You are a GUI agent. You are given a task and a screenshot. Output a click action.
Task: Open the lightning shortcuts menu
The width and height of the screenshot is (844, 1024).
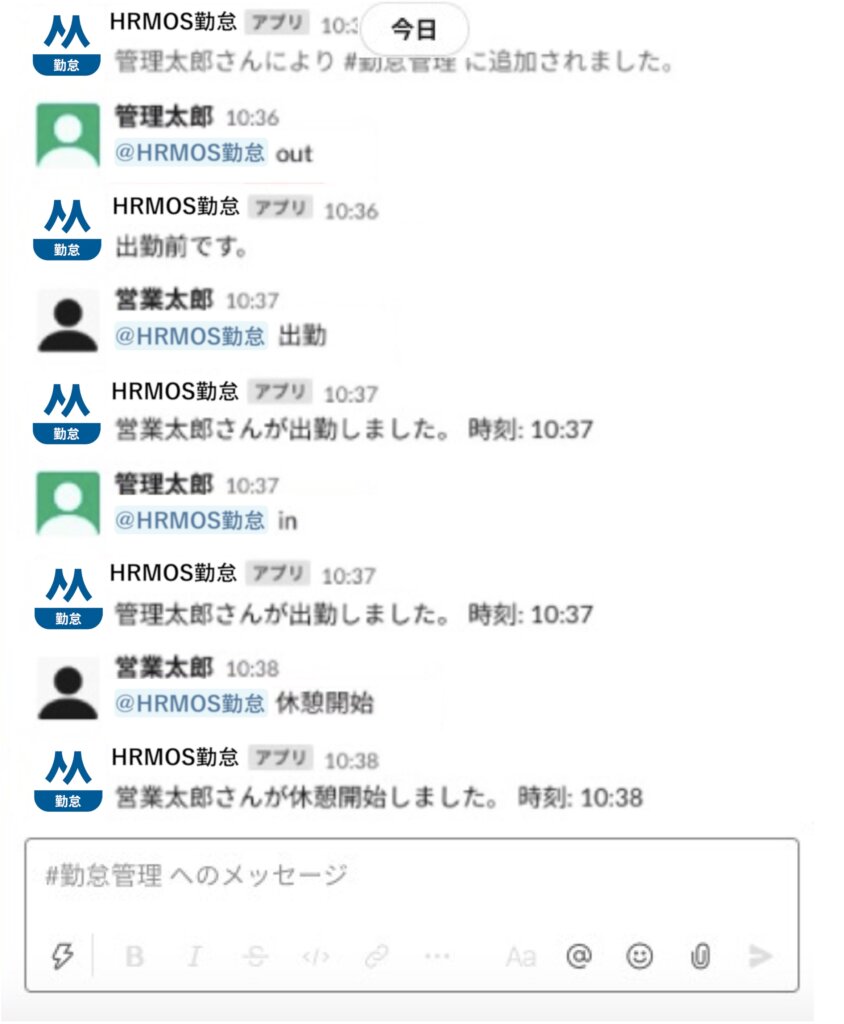62,956
